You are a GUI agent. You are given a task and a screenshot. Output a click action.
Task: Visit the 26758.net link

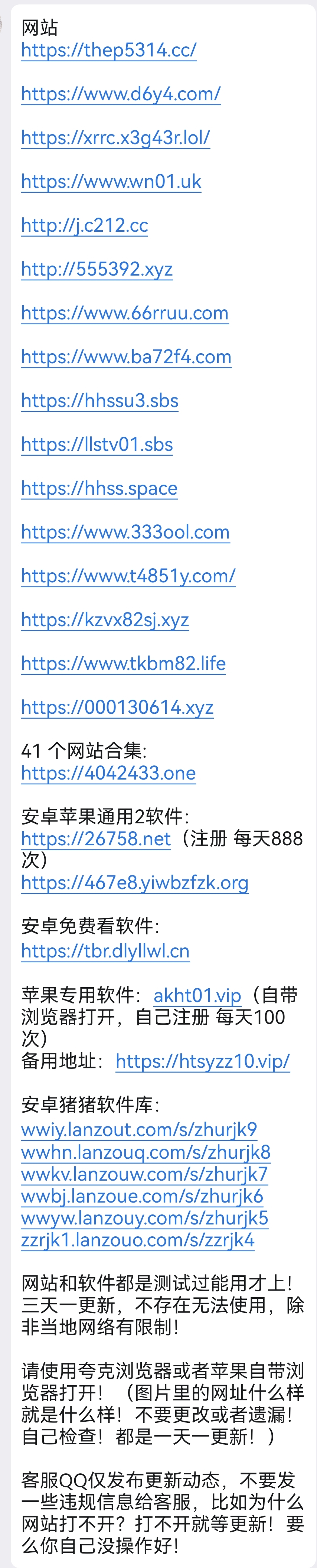(95, 839)
